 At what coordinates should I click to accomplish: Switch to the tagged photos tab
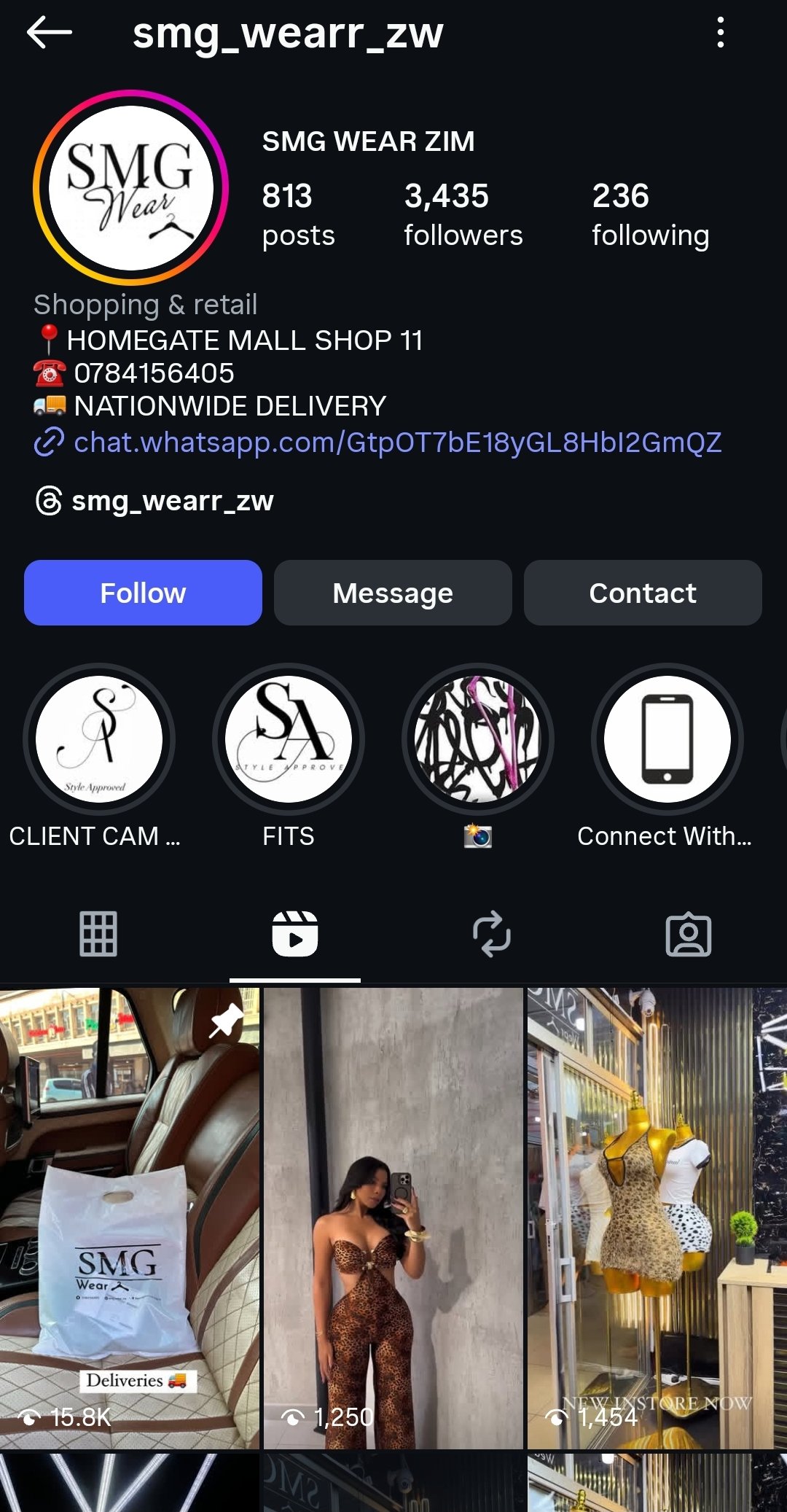click(x=689, y=934)
